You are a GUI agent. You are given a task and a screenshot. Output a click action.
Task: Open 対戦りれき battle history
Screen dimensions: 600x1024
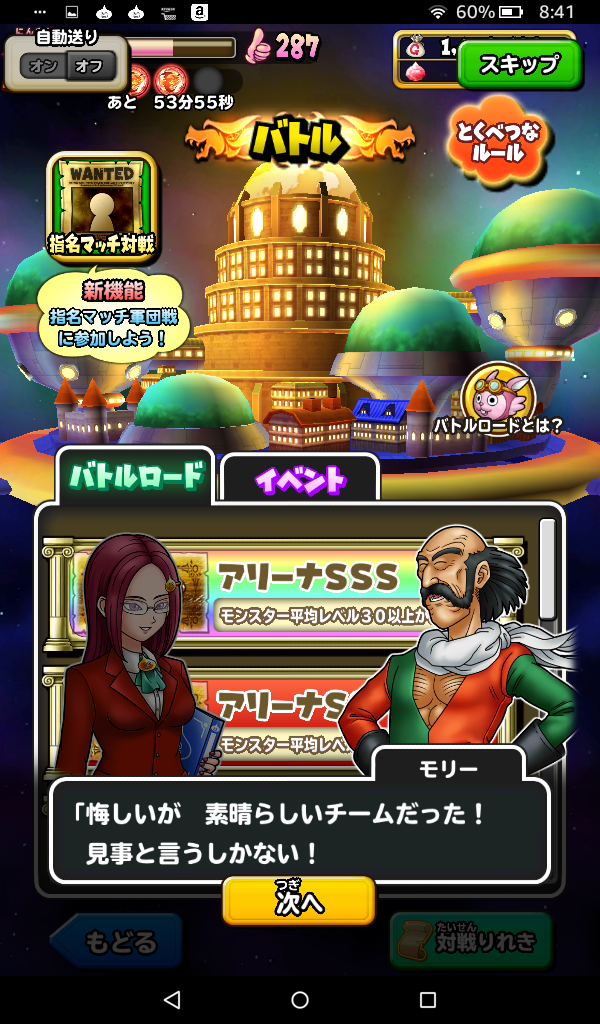[x=470, y=941]
